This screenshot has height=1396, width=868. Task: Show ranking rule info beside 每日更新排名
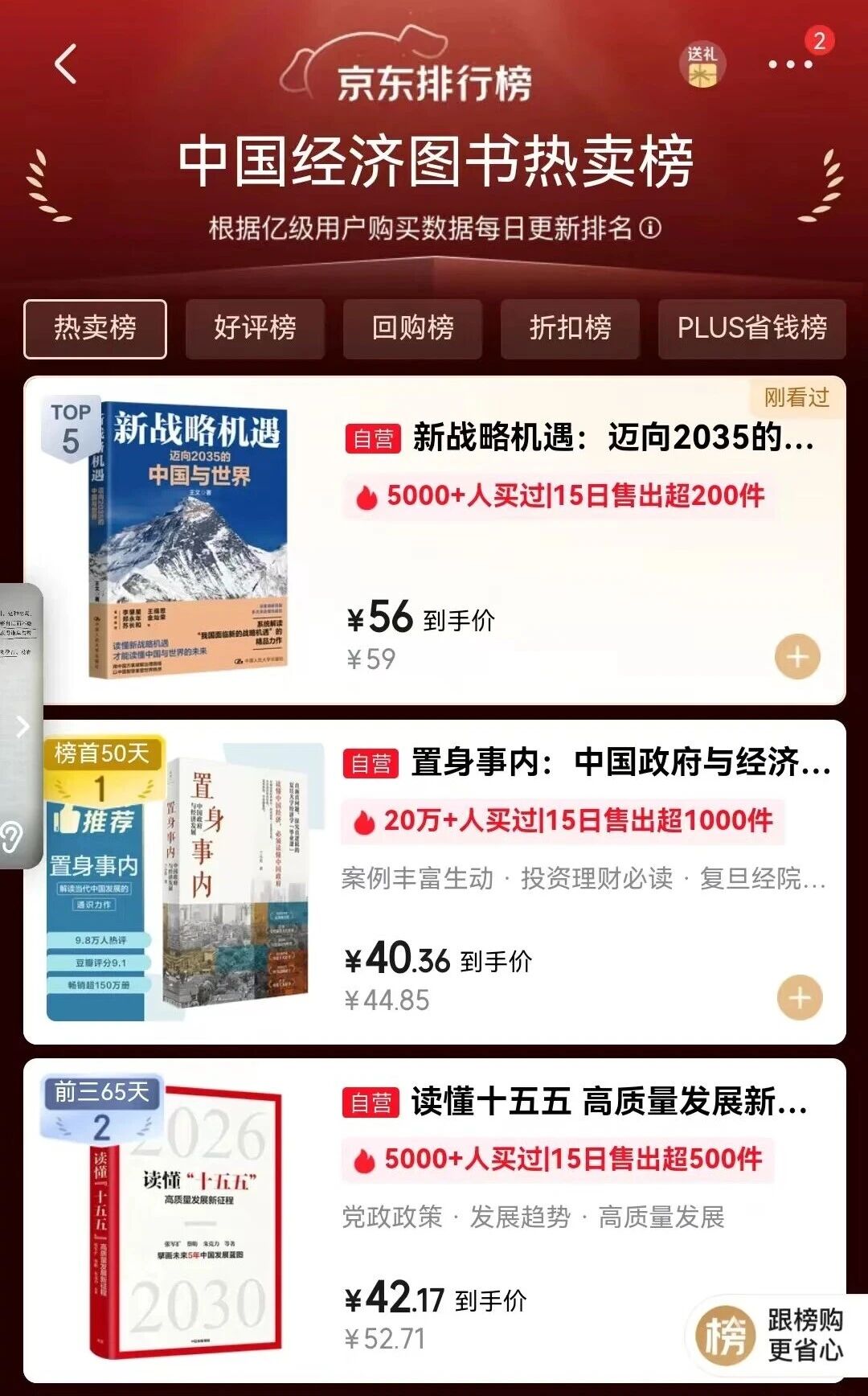pos(651,228)
